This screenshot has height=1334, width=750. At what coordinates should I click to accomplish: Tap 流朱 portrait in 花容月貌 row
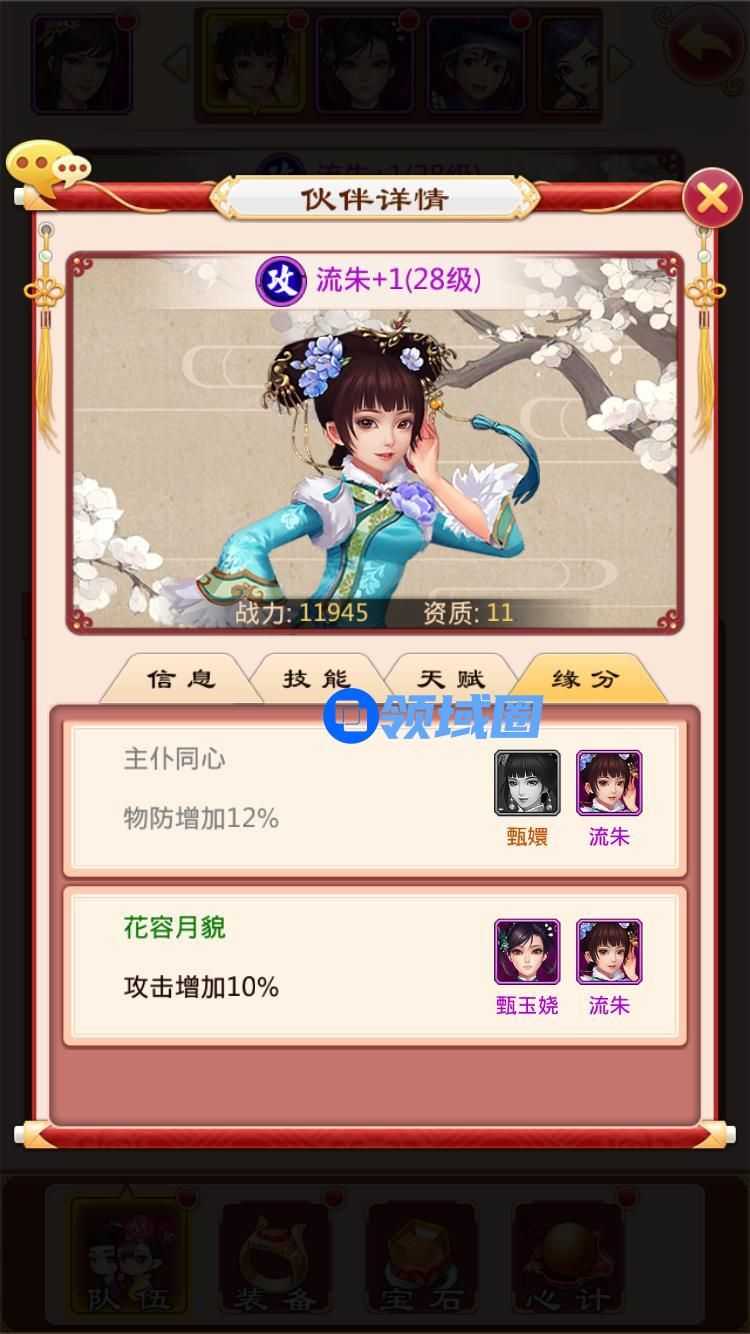coord(609,952)
